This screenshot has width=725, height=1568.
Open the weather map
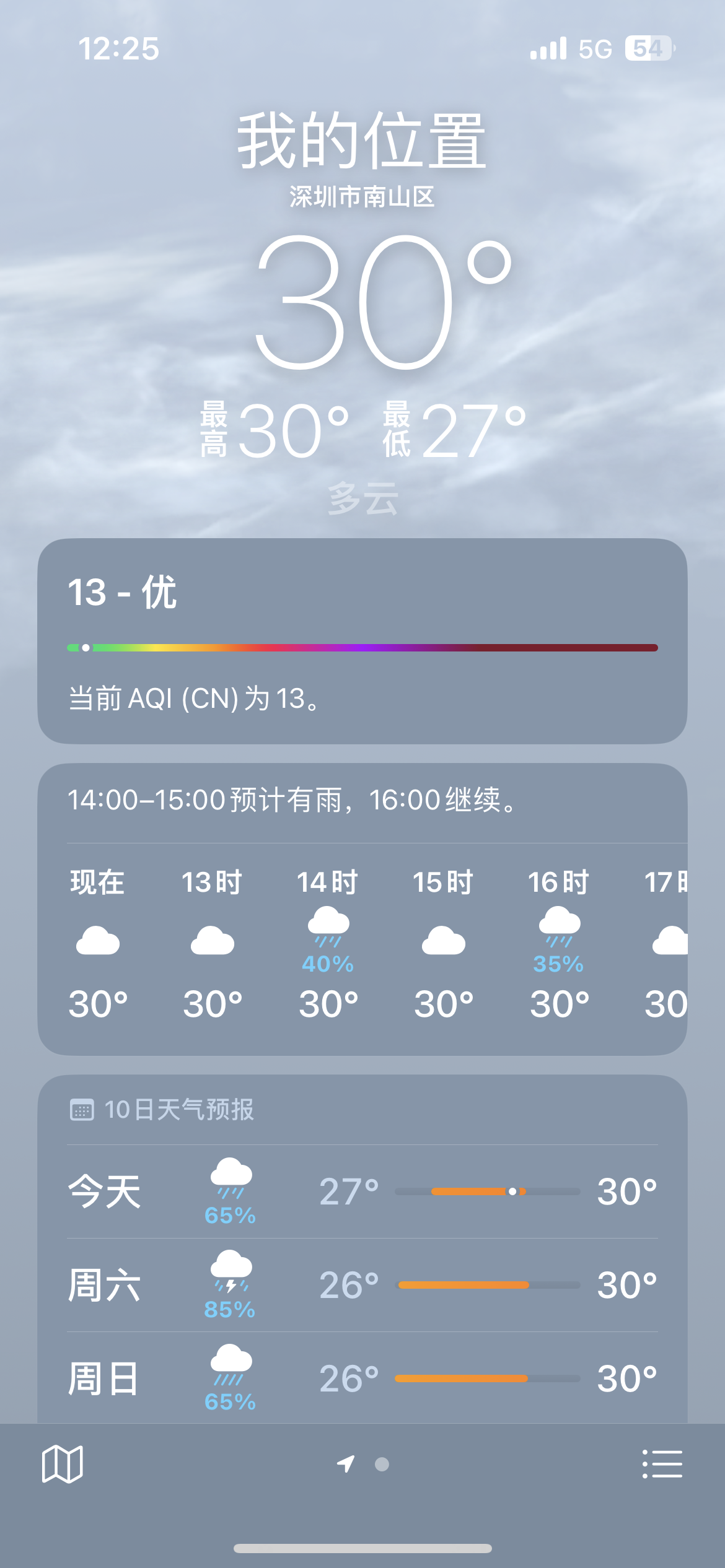62,1465
